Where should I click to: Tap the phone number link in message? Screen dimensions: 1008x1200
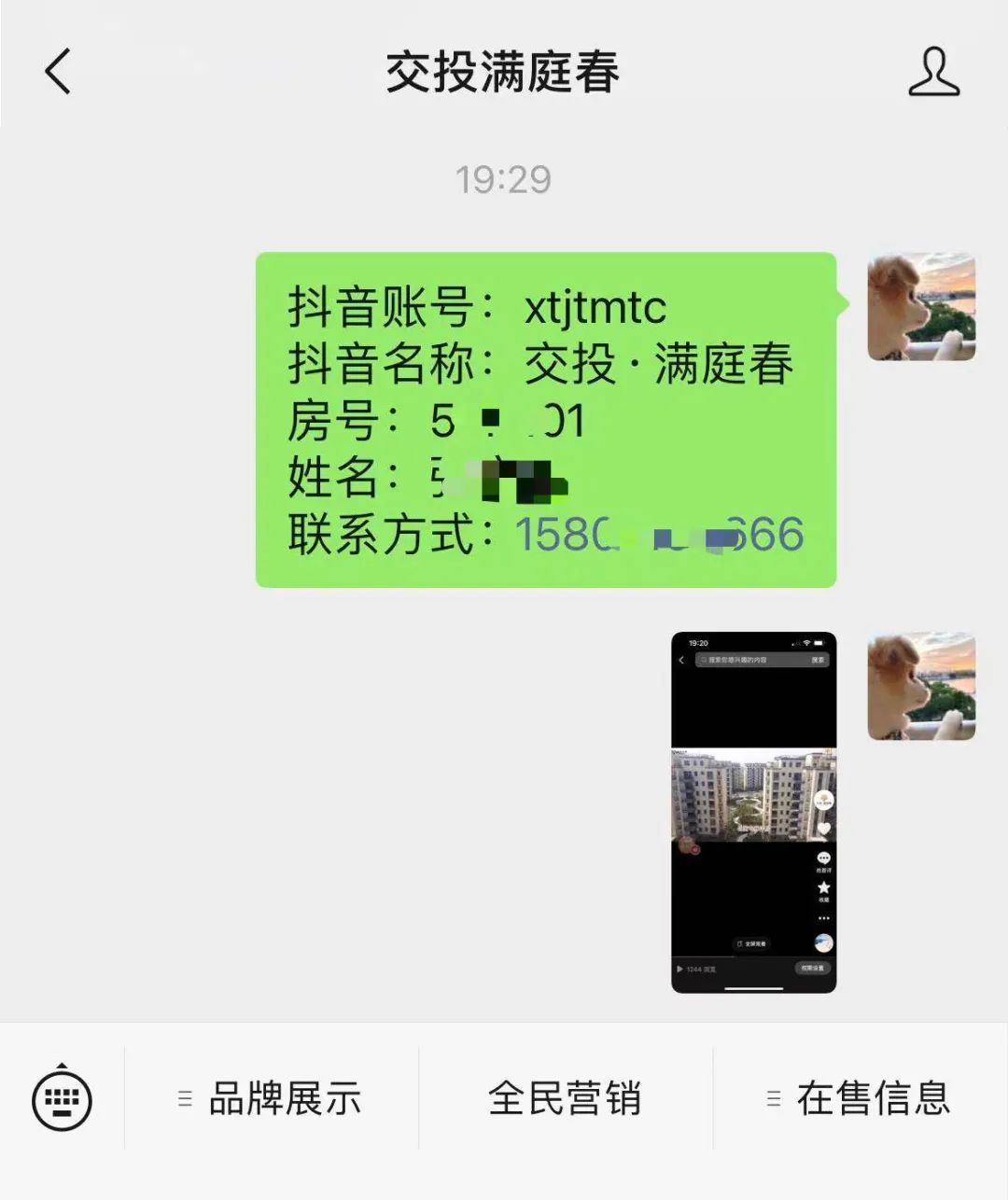click(x=659, y=535)
